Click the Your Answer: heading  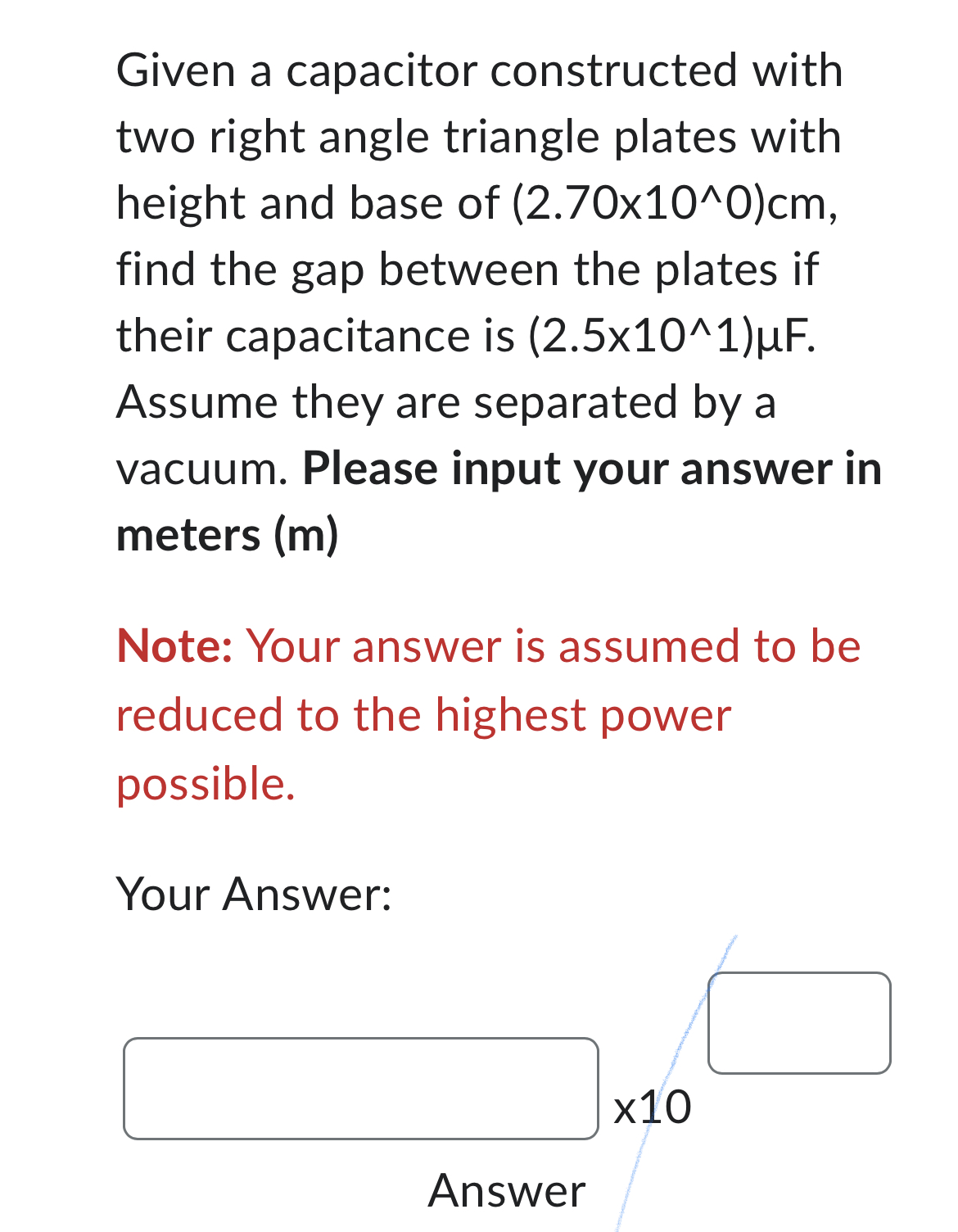pos(255,895)
